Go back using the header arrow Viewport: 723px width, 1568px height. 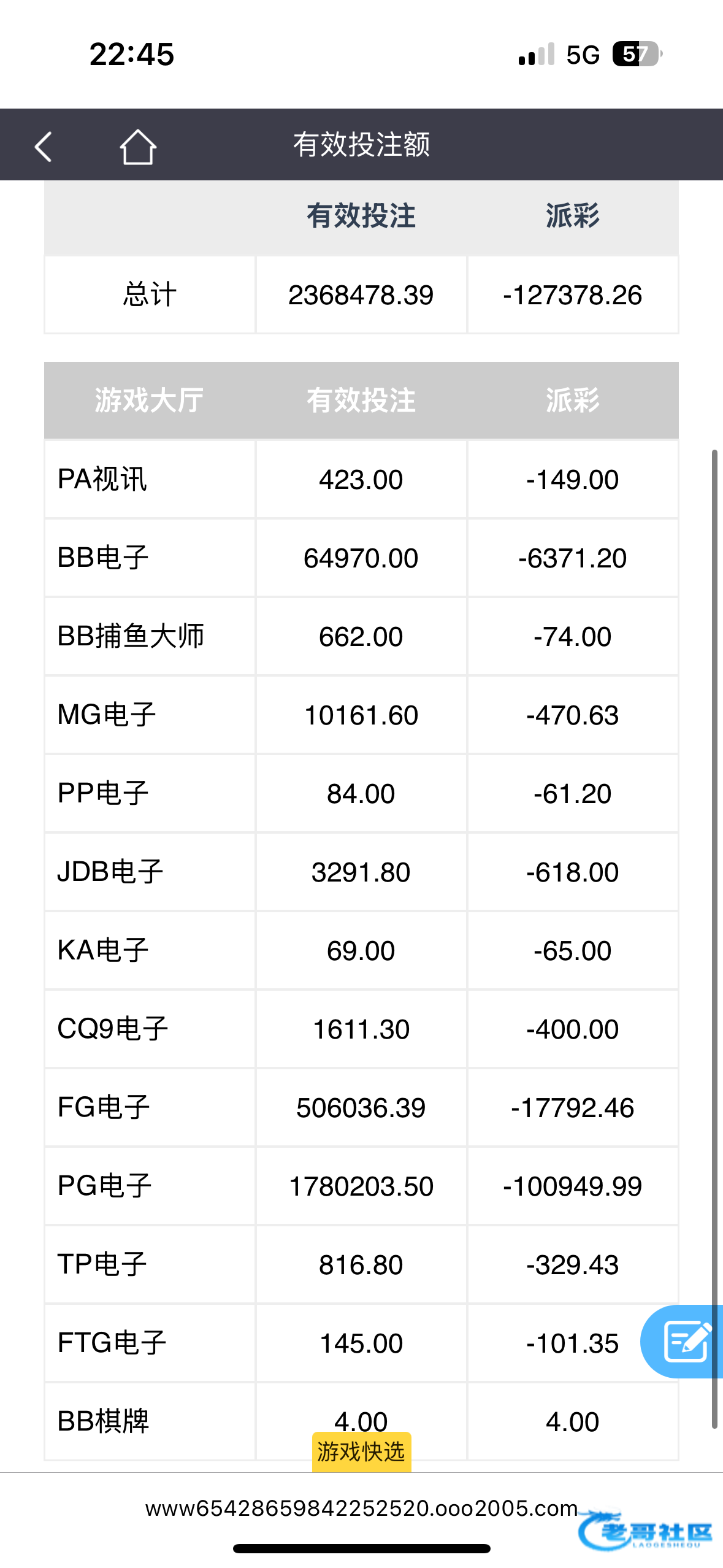click(x=44, y=147)
